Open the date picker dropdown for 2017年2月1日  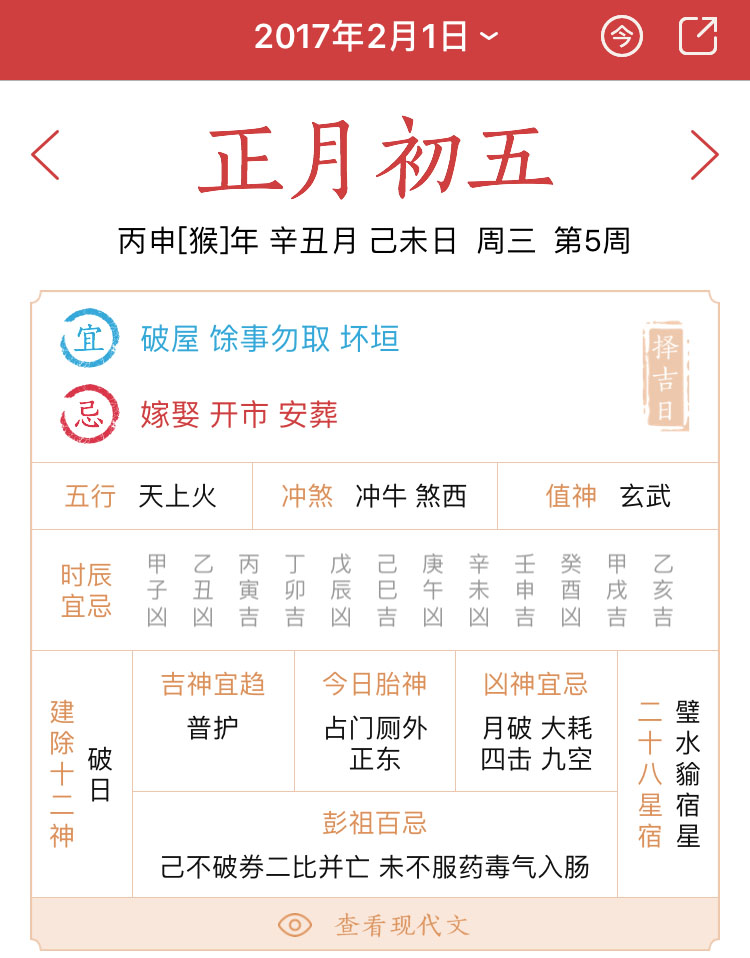click(375, 38)
